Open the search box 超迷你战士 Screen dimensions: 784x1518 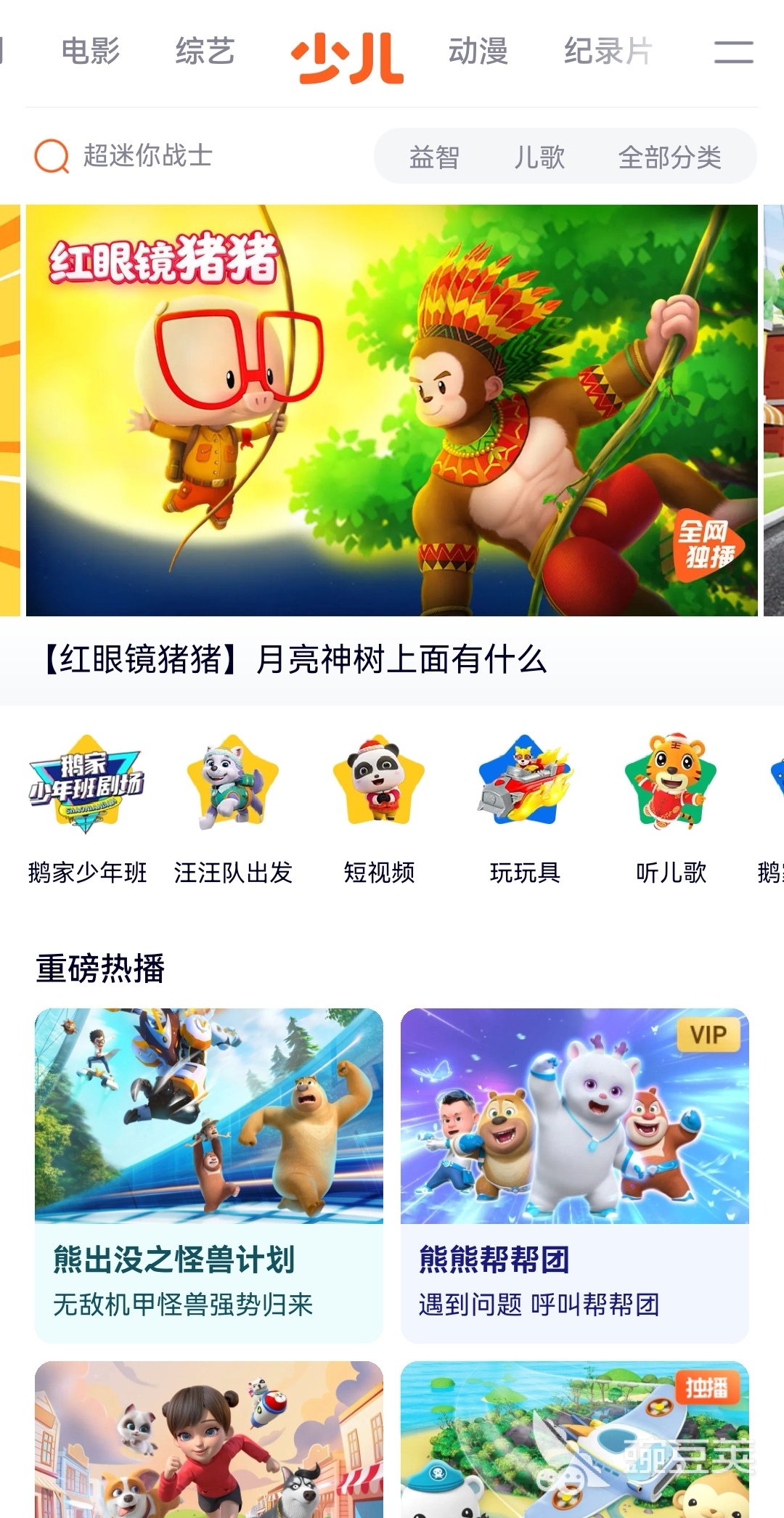coord(145,156)
